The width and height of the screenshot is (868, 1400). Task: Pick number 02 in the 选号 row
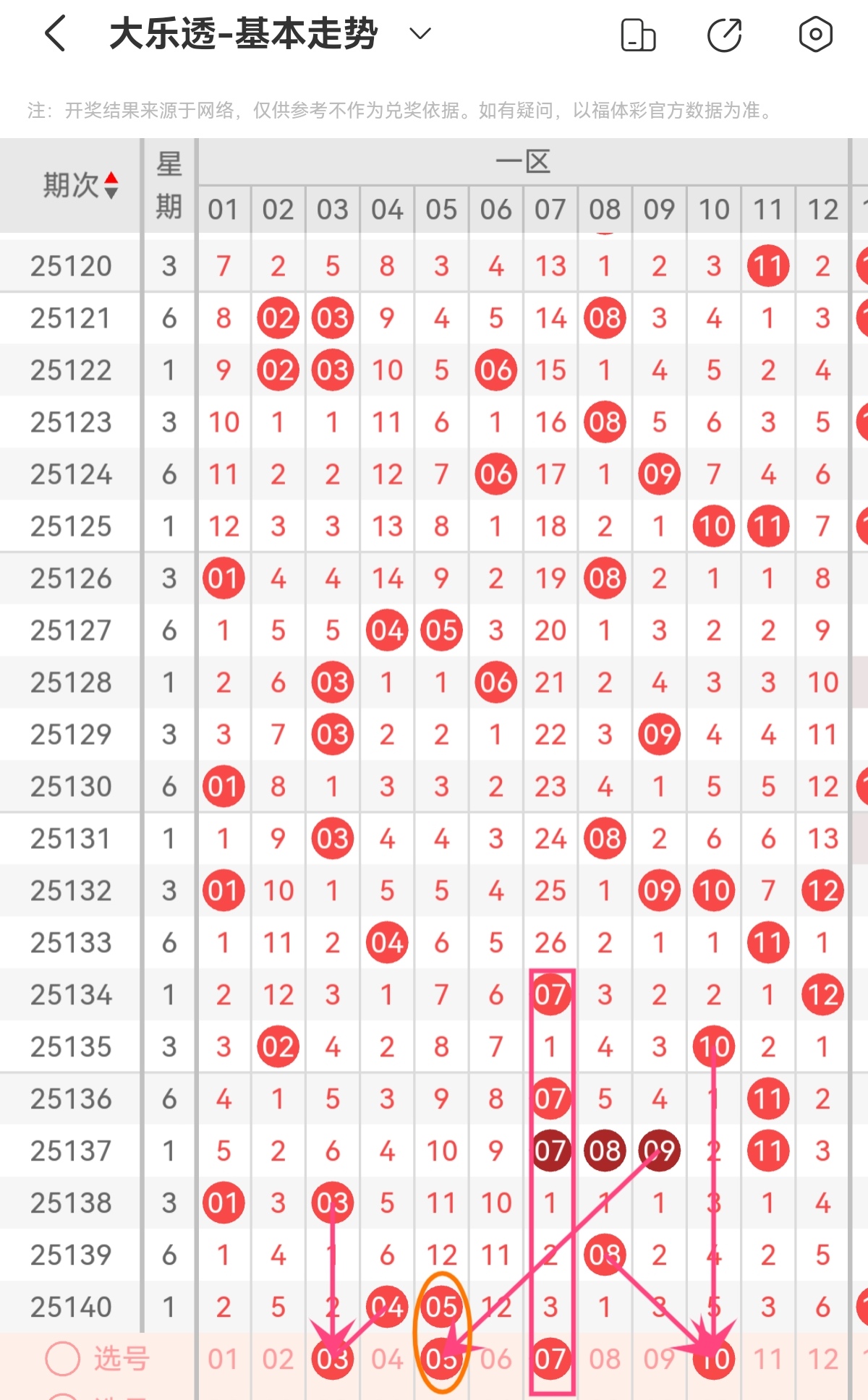(x=278, y=1360)
